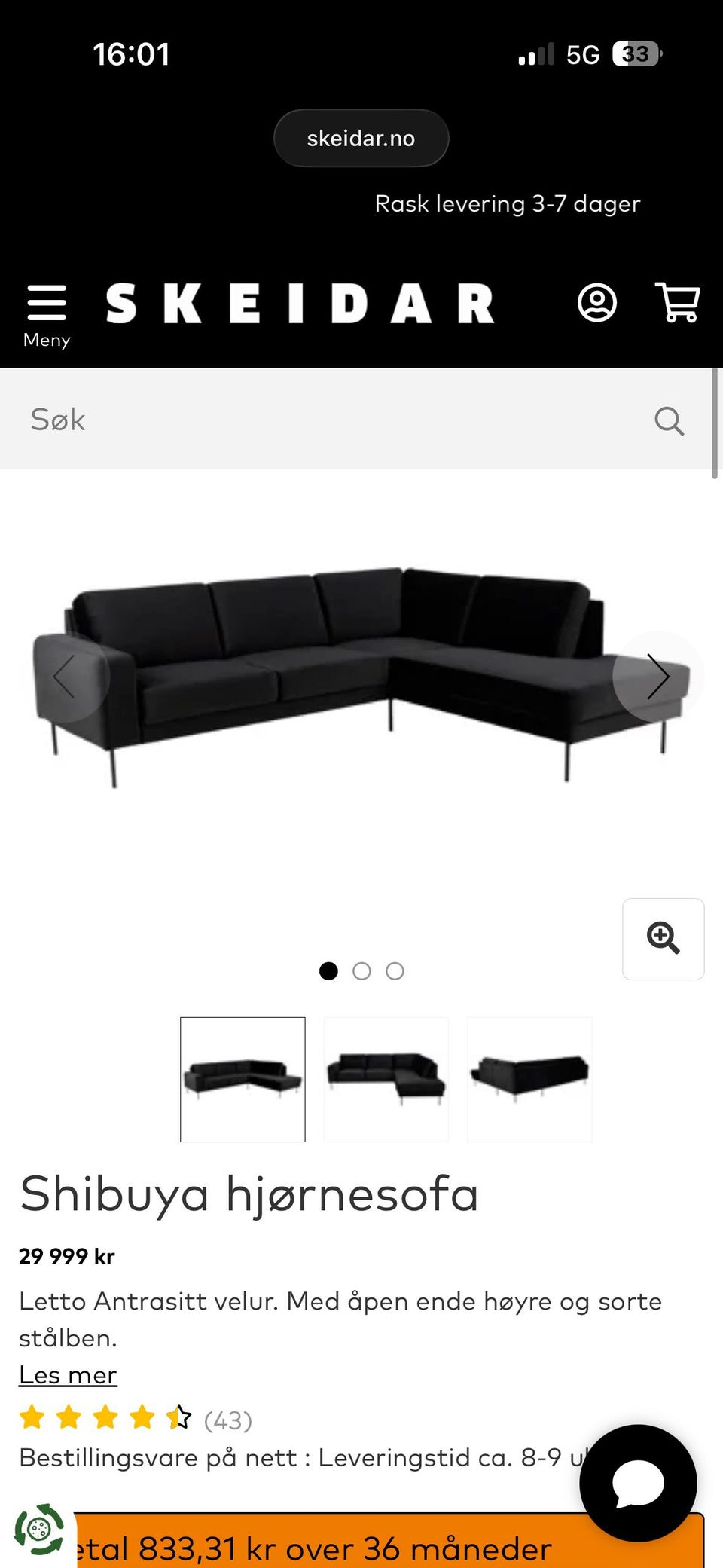Open the user account profile icon
723x1568 pixels.
pyautogui.click(x=596, y=303)
